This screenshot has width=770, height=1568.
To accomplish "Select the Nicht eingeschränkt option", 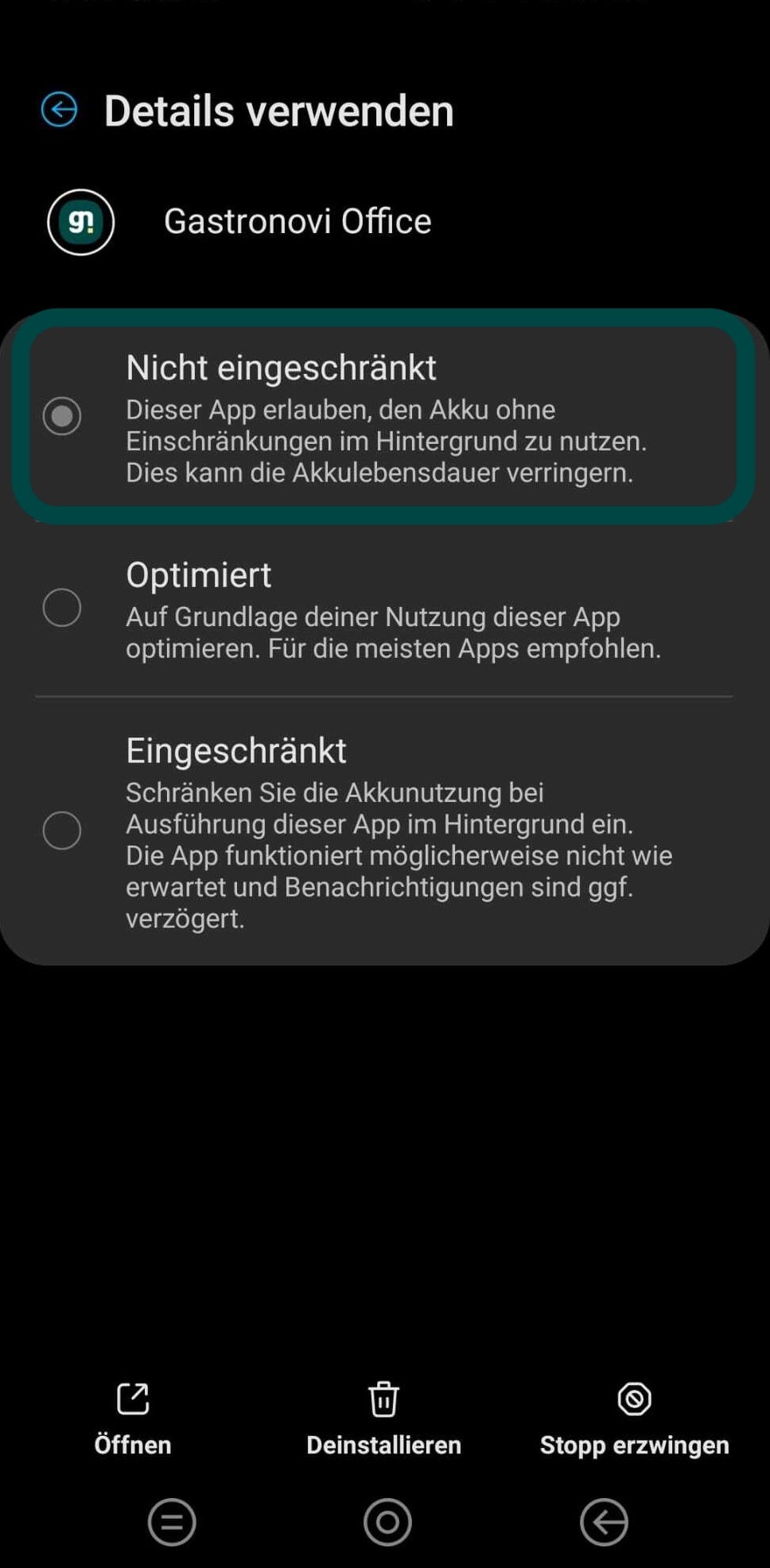I will click(x=62, y=416).
